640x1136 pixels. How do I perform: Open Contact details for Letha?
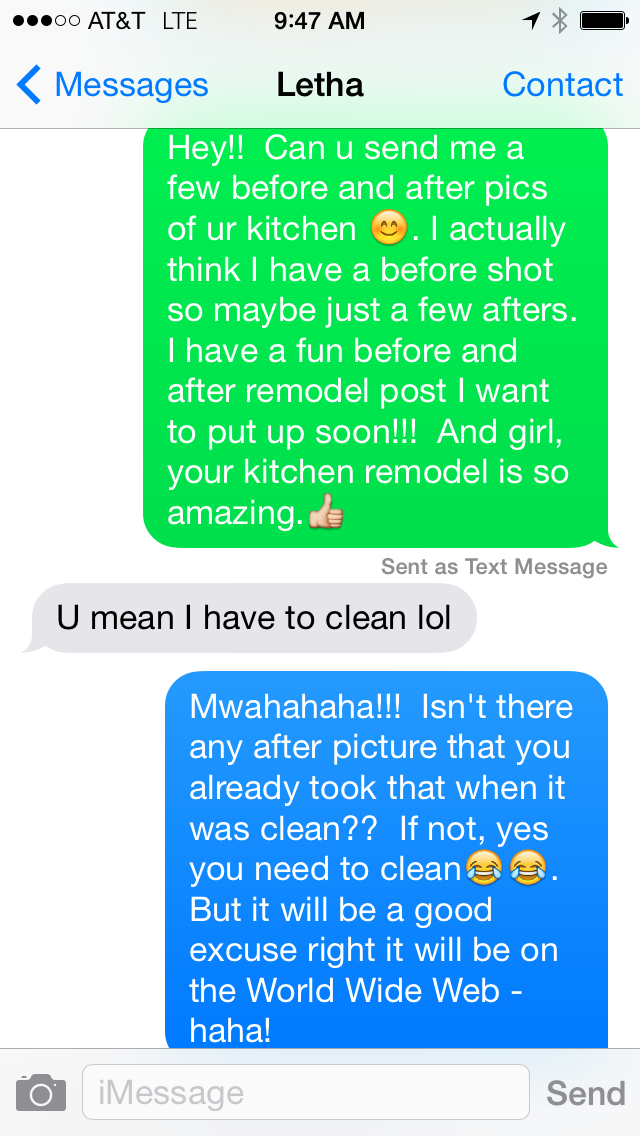coord(562,86)
